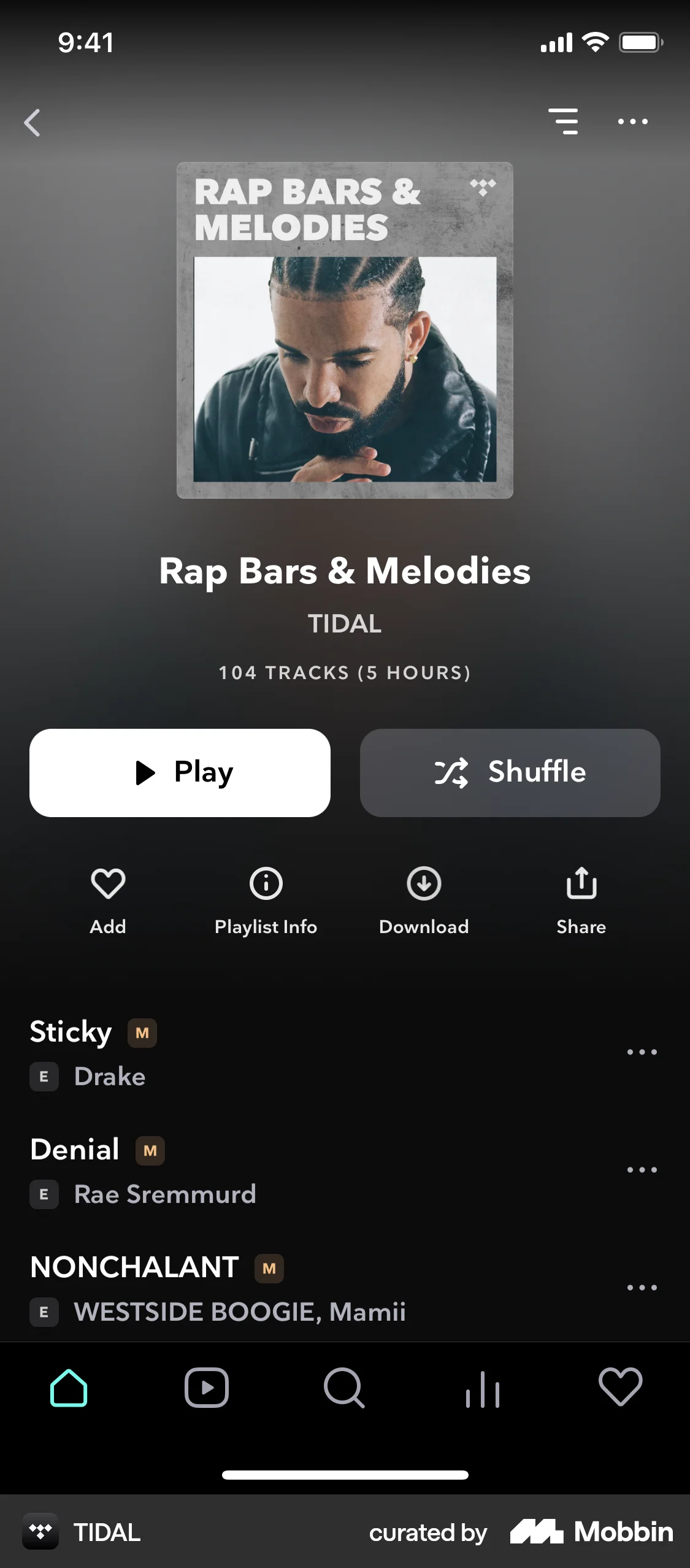Open the three-dot menu next to Denial
Viewport: 690px width, 1568px height.
[x=642, y=1169]
